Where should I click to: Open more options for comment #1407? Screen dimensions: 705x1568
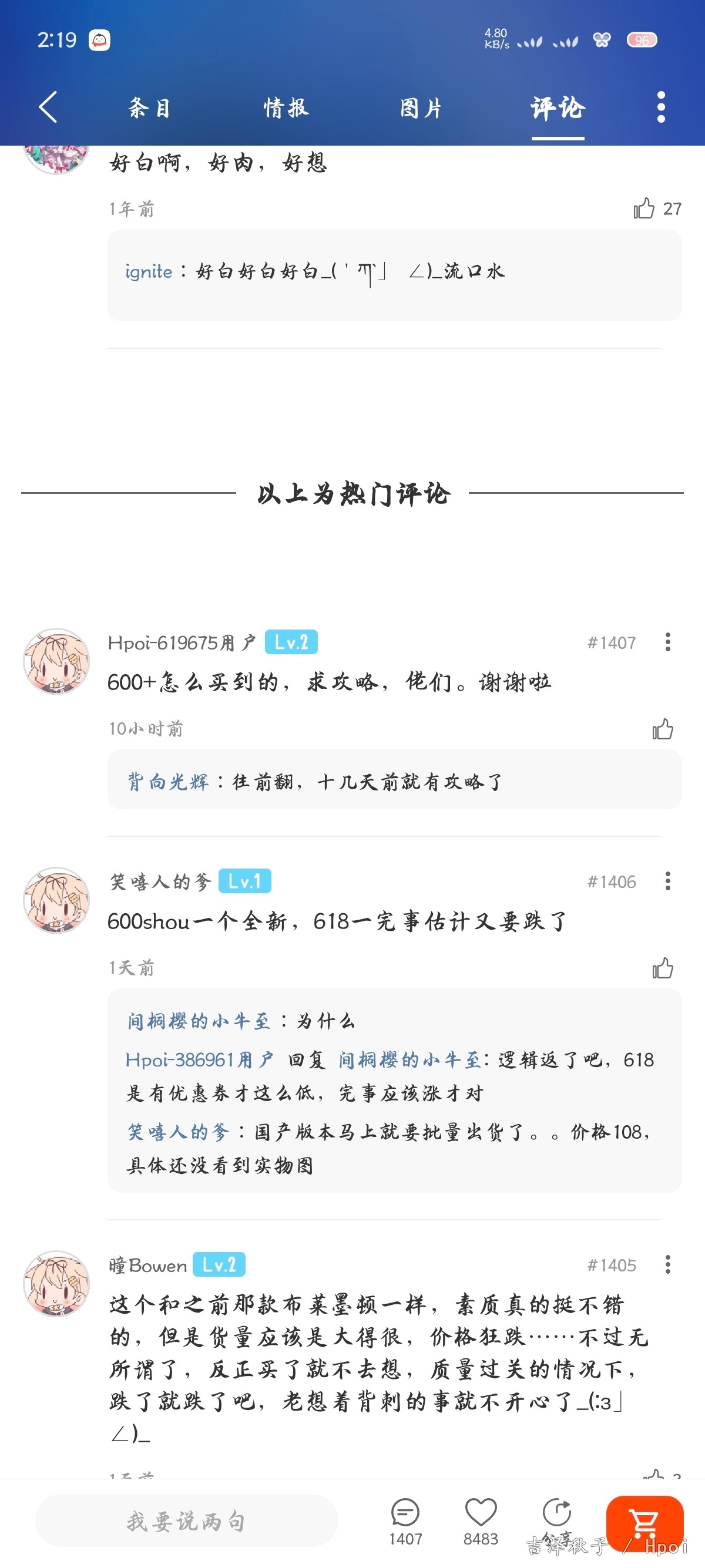point(668,642)
